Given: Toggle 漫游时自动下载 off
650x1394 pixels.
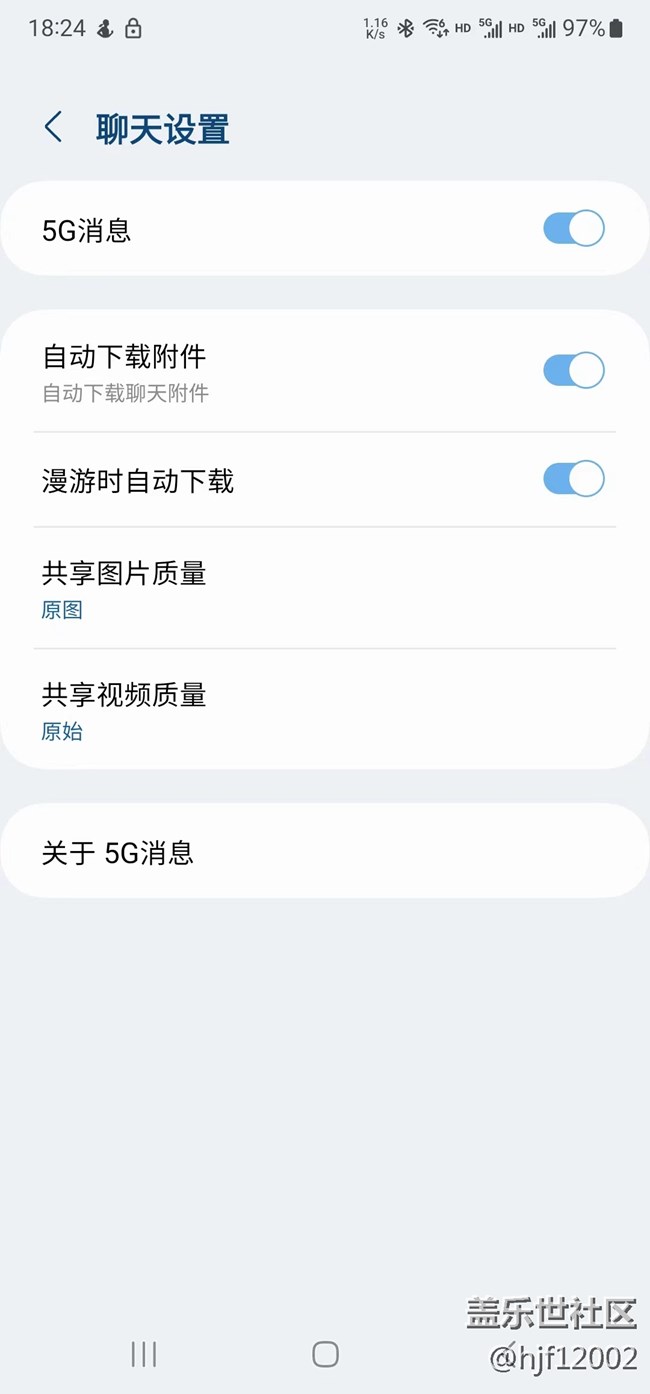Looking at the screenshot, I should [573, 479].
